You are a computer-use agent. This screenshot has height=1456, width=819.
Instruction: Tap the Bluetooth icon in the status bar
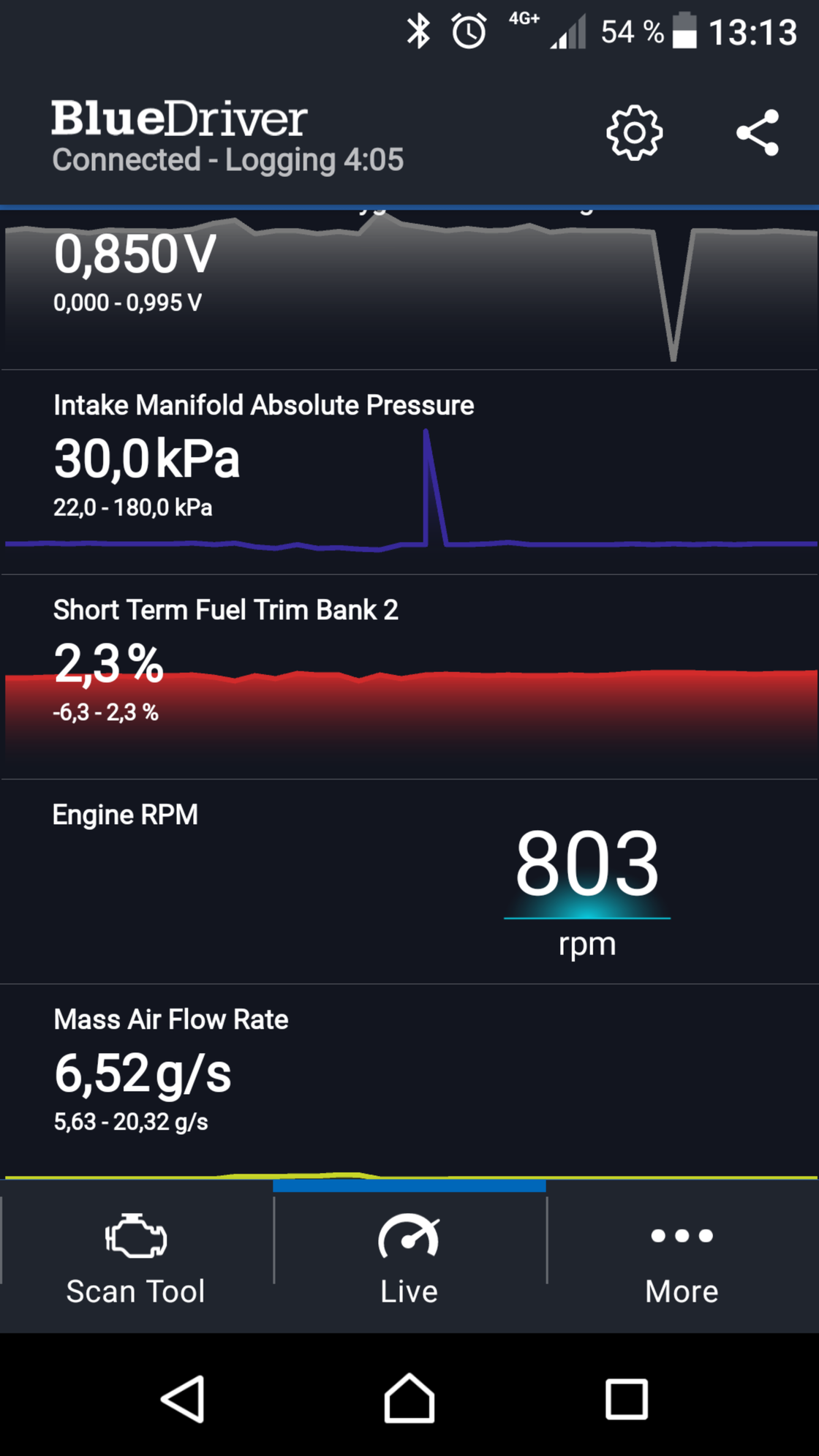(x=420, y=31)
